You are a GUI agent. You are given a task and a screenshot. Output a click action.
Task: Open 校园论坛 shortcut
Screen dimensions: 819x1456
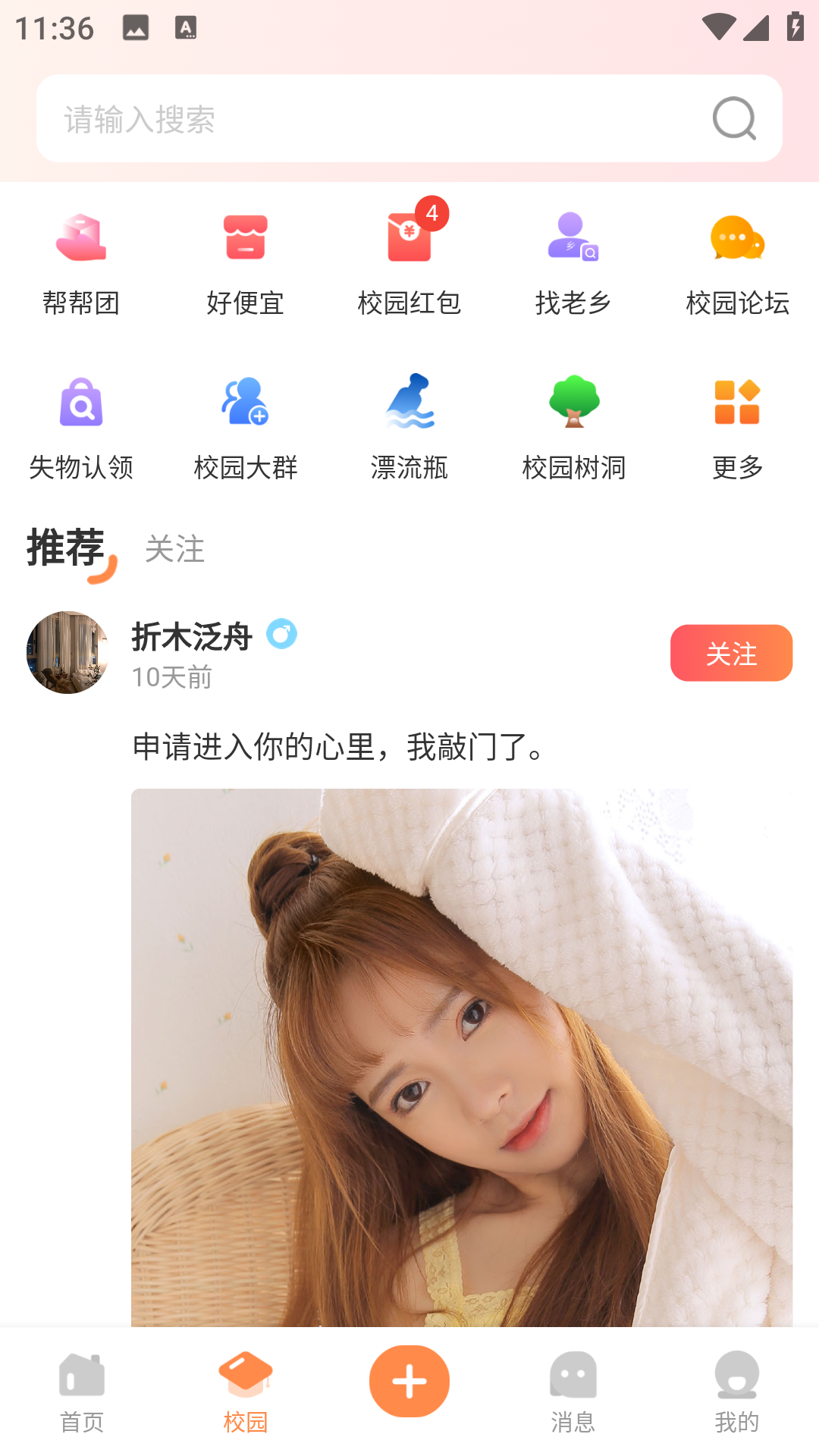coord(737,263)
